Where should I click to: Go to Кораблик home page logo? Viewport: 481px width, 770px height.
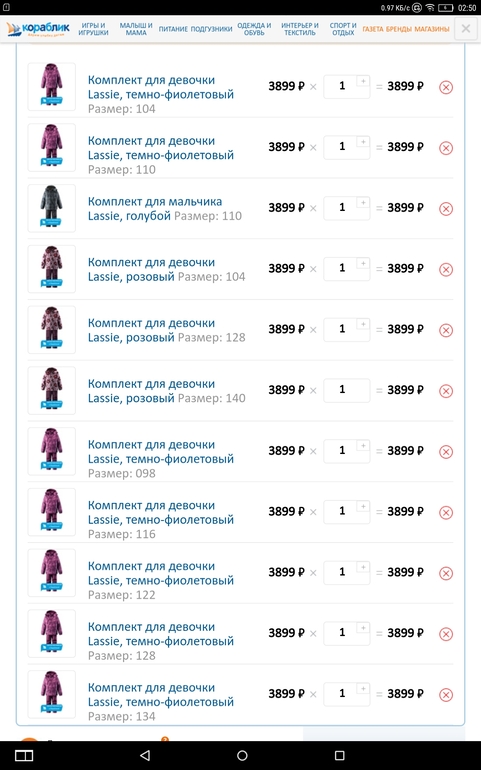tap(38, 28)
